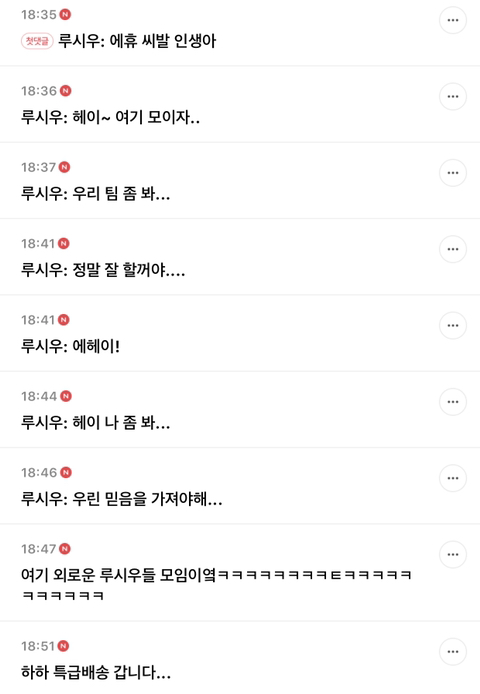Screen dimensions: 480x694
Task: Open more options for the 18:47 comment
Action: tap(453, 555)
